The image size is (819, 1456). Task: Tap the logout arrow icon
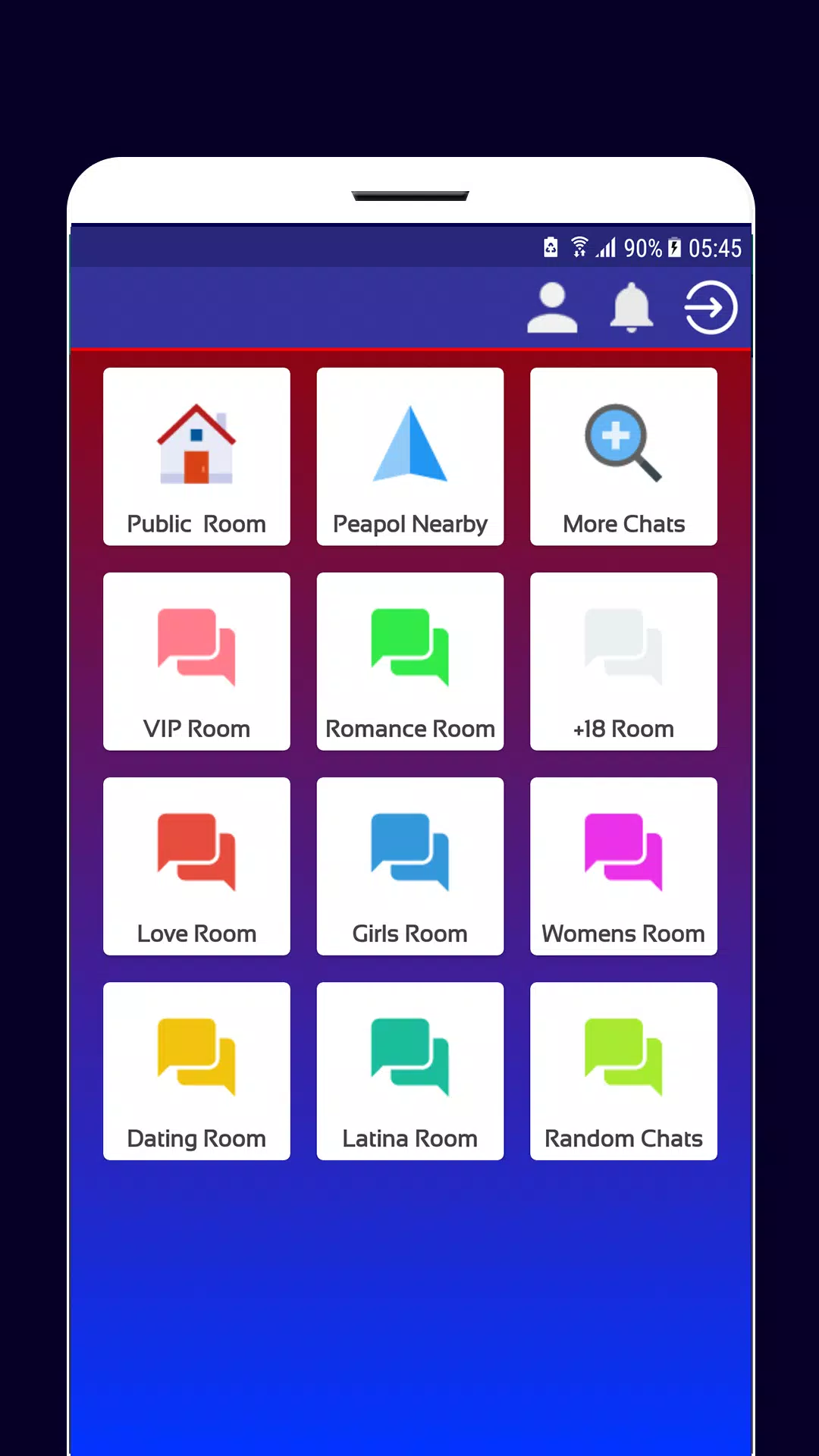click(x=711, y=308)
